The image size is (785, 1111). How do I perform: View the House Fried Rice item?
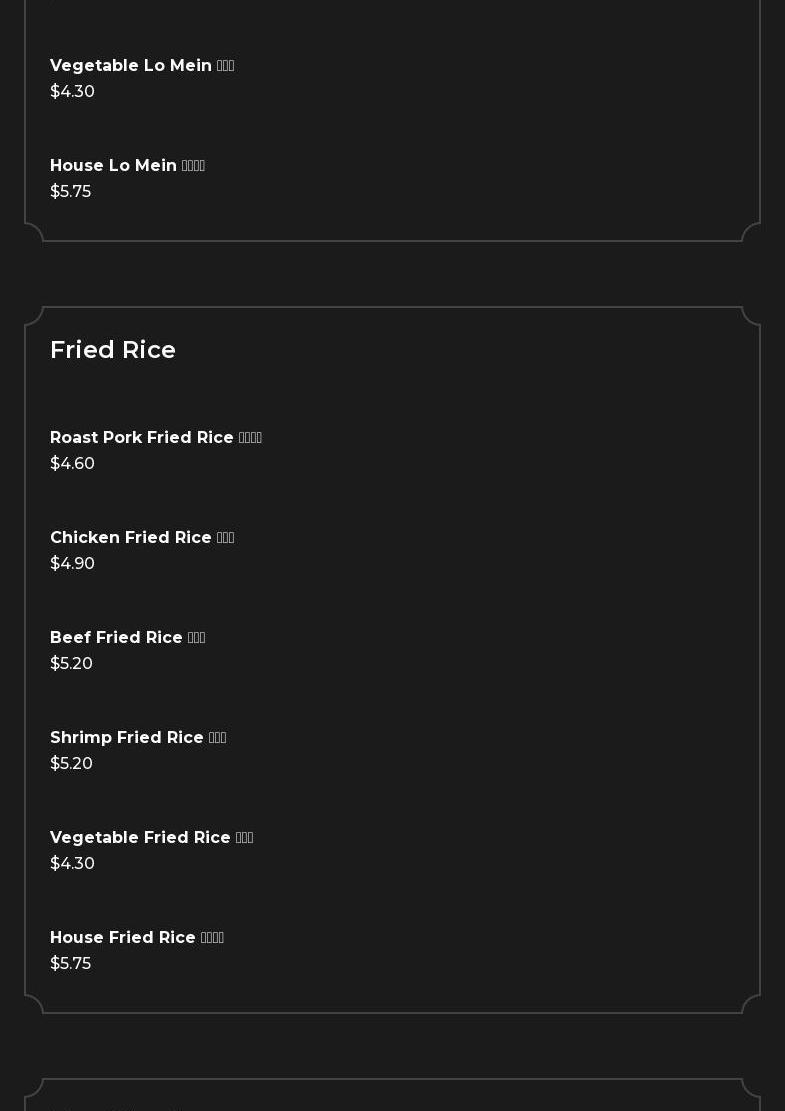136,938
